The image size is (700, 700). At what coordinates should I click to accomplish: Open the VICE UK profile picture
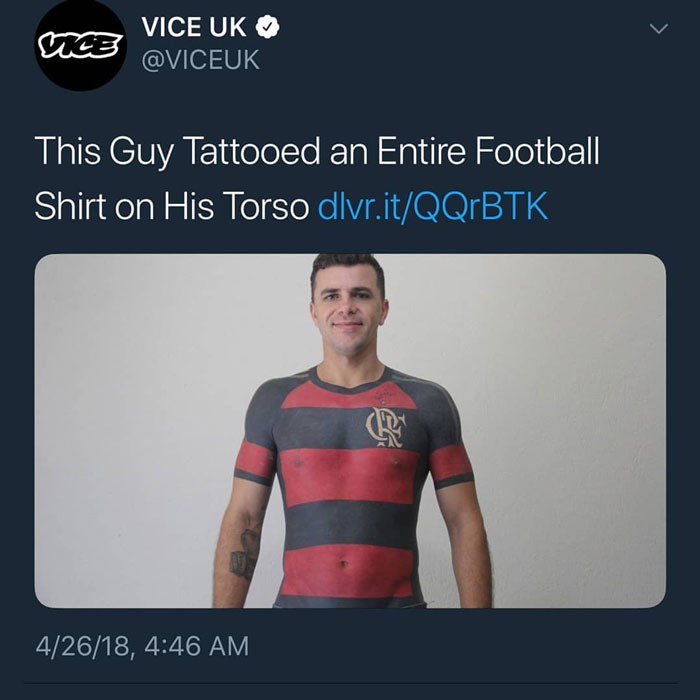(81, 46)
